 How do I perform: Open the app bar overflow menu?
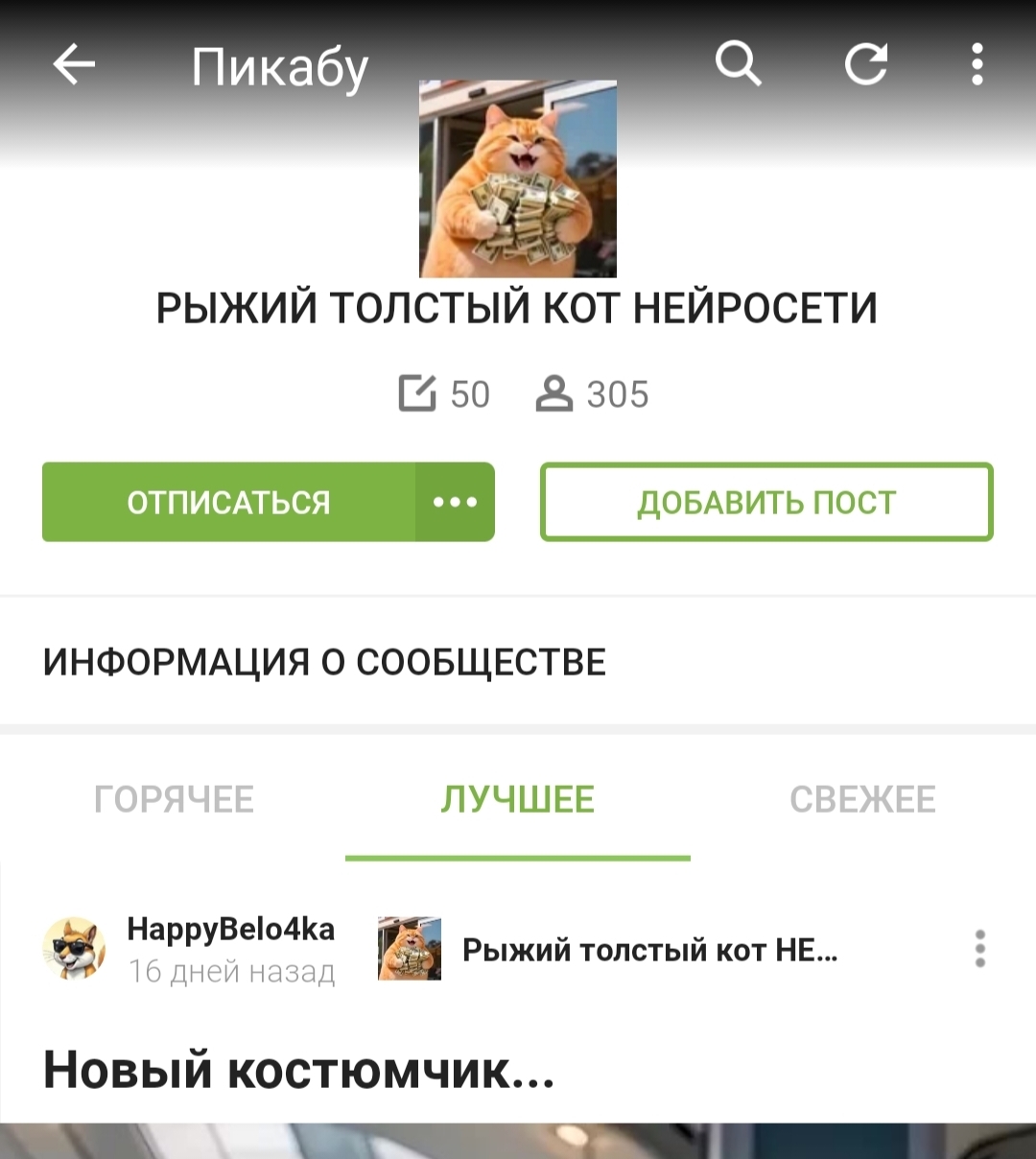pos(977,65)
